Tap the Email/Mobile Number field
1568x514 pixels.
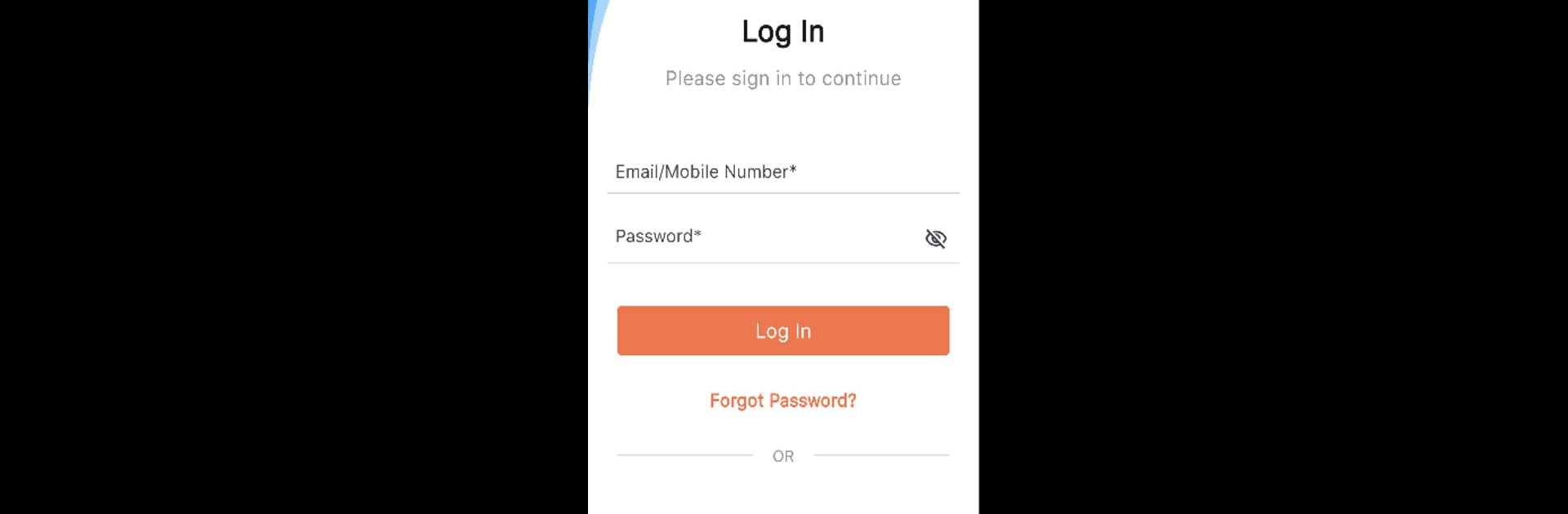click(x=782, y=172)
